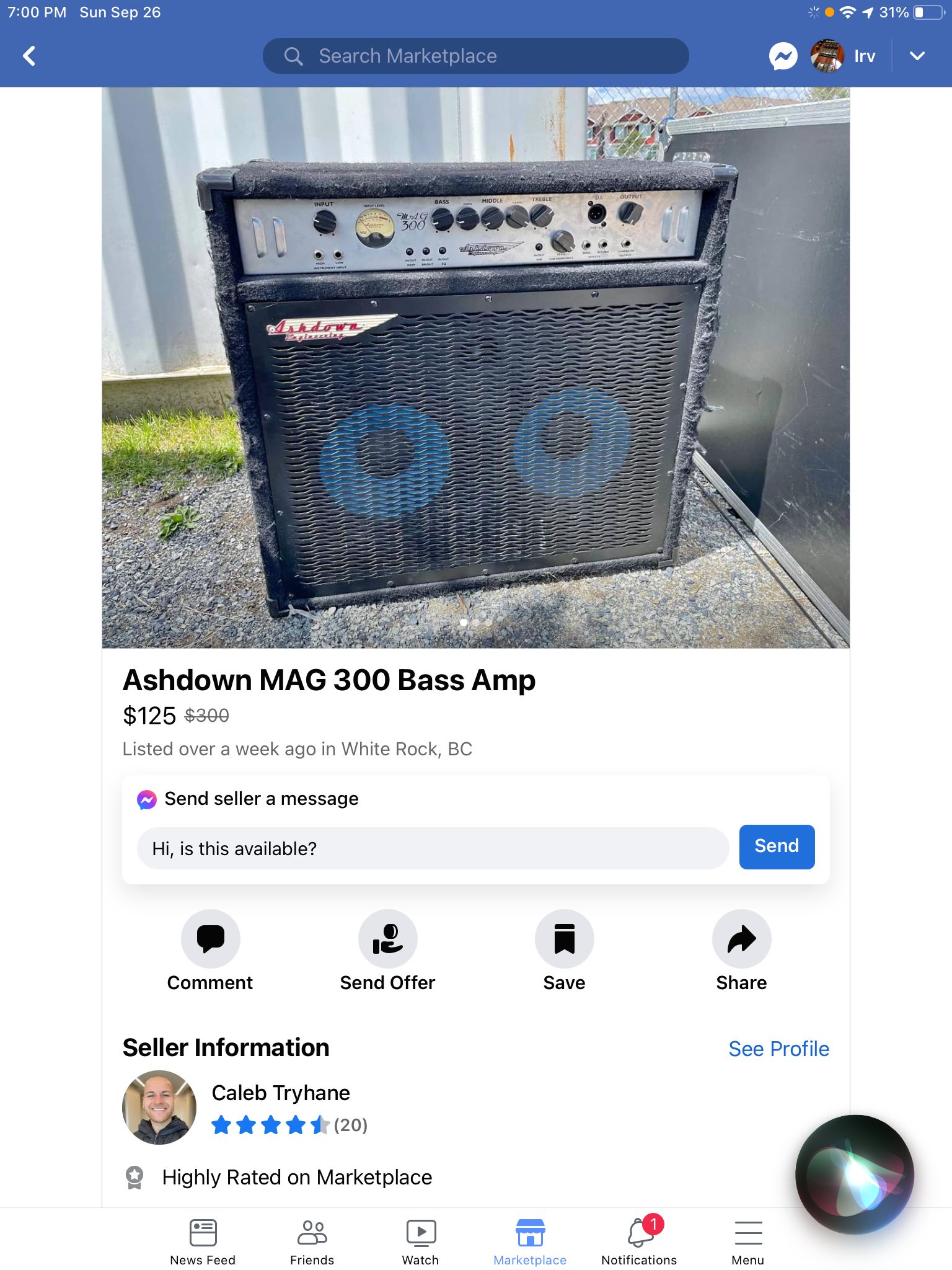Comment on this listing
This screenshot has width=952, height=1270.
pos(210,951)
